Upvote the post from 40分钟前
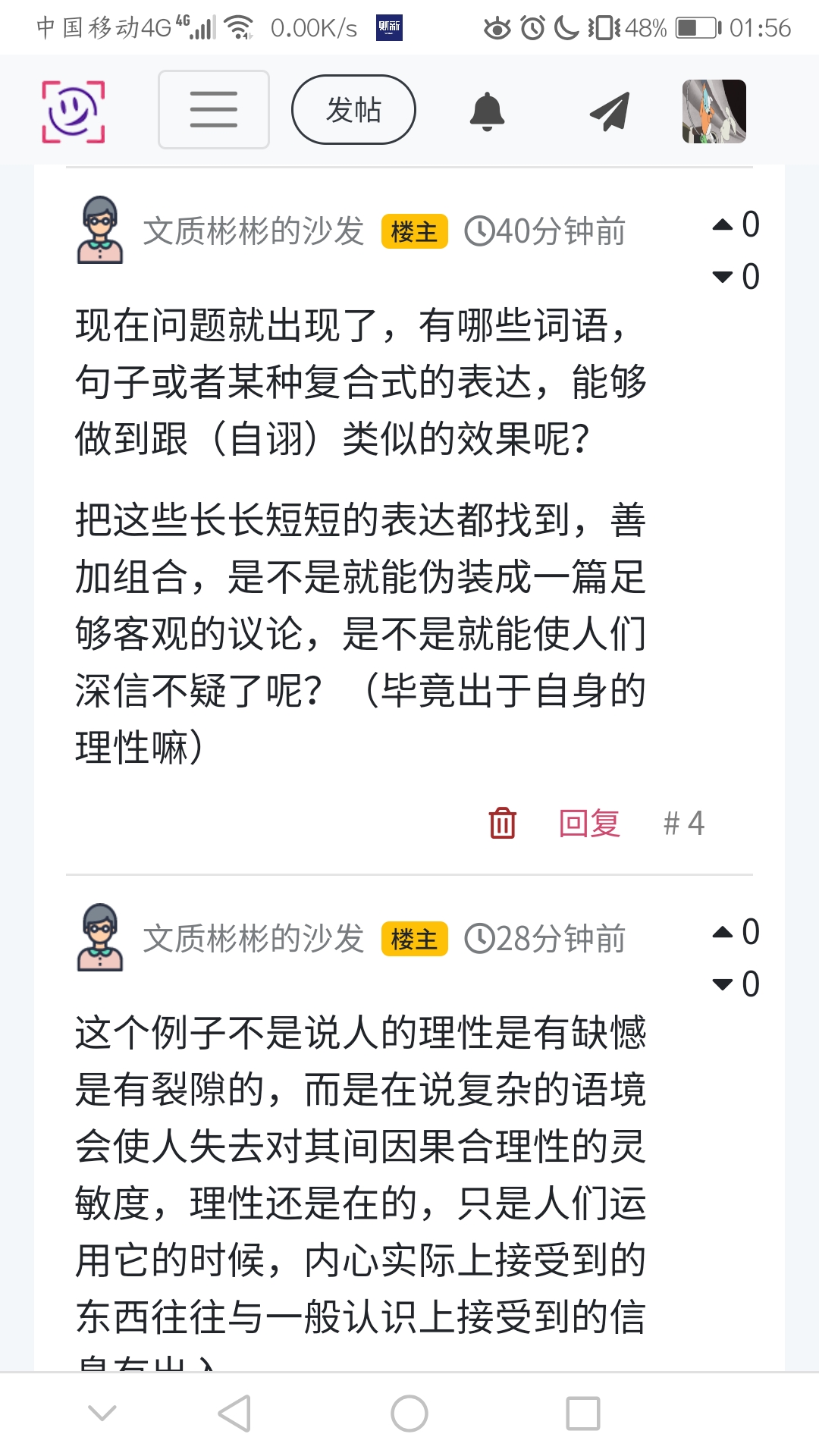Viewport: 819px width, 1456px height. [723, 224]
